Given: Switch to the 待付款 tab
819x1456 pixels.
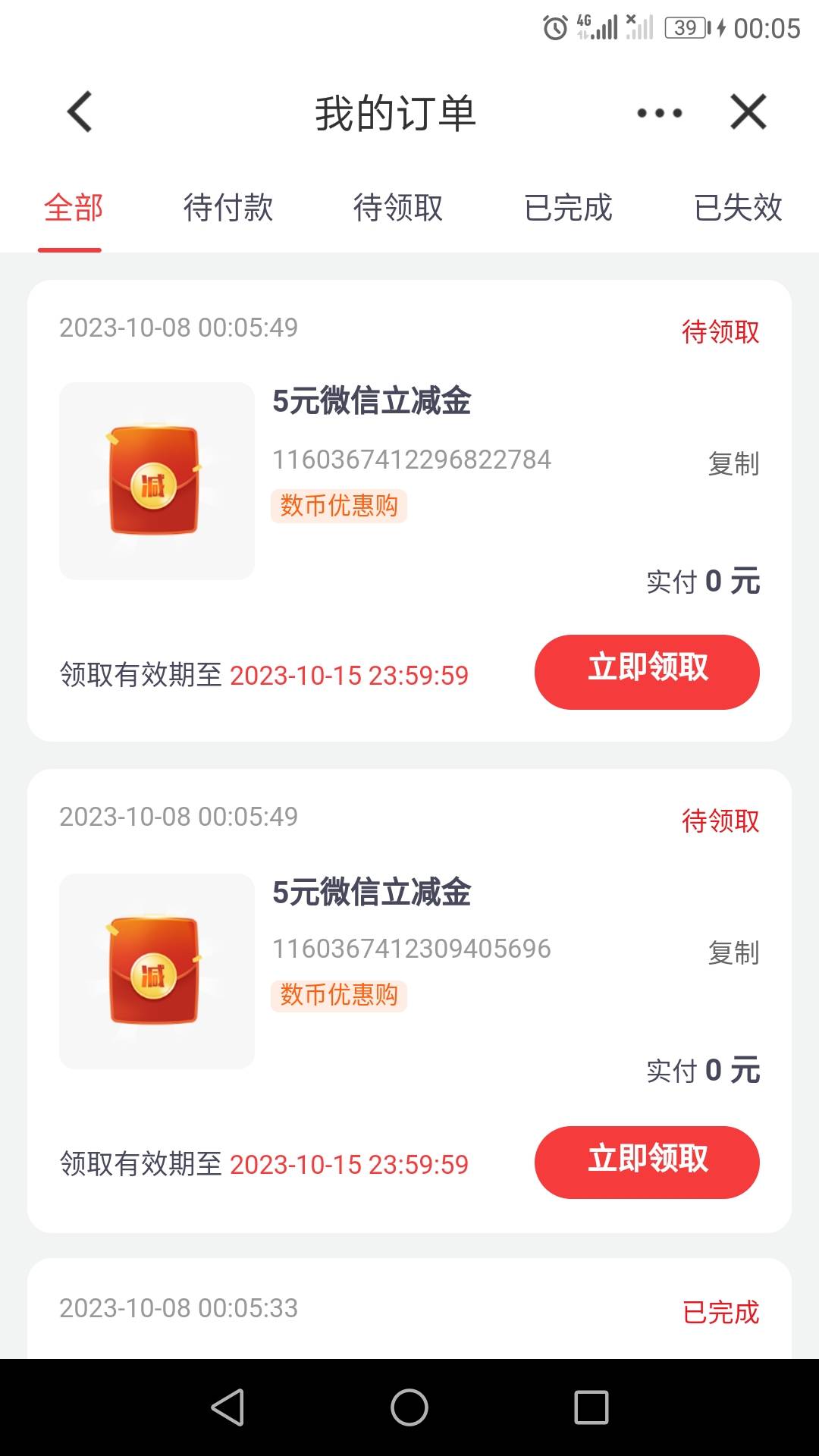Looking at the screenshot, I should click(228, 208).
